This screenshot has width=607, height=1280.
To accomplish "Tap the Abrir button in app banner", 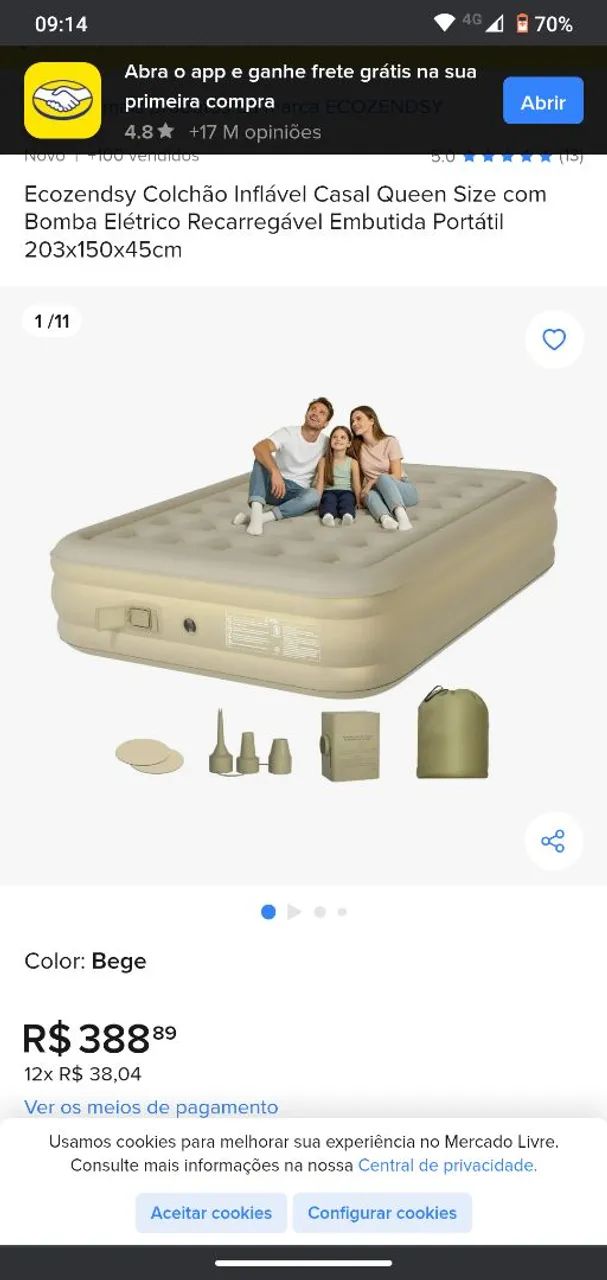I will (x=543, y=101).
